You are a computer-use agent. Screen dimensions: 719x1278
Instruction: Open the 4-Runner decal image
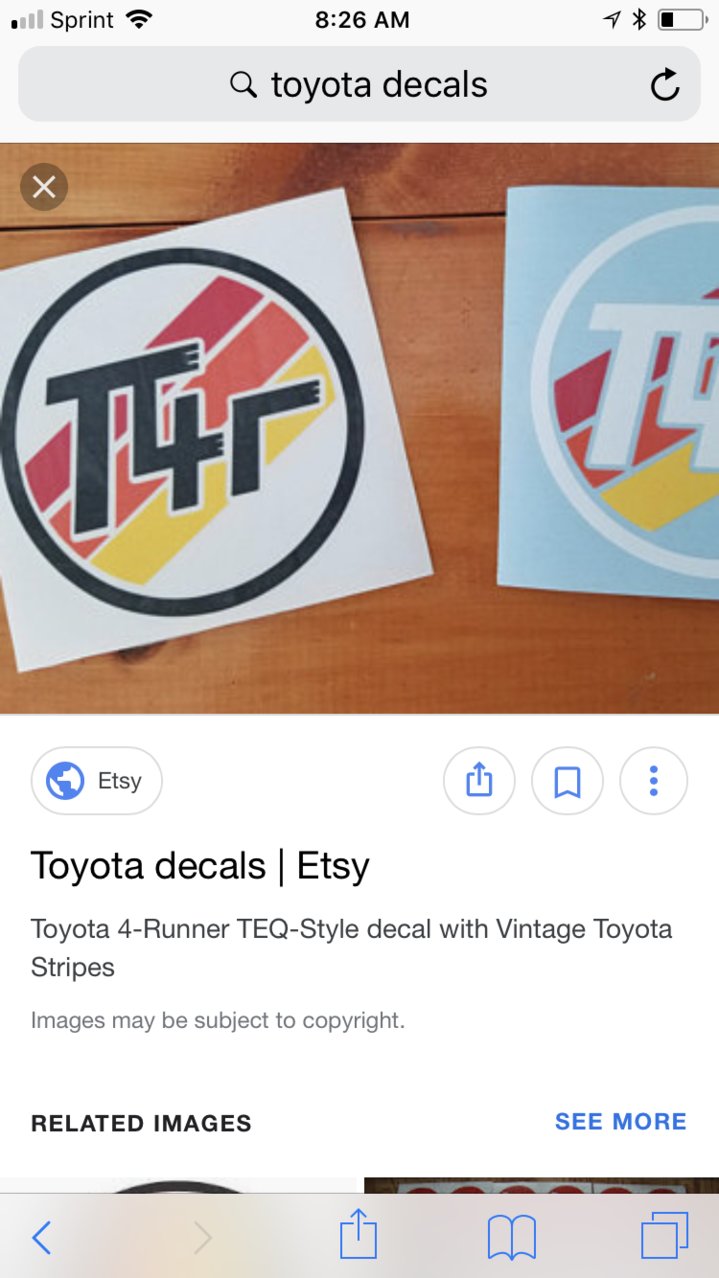[359, 428]
